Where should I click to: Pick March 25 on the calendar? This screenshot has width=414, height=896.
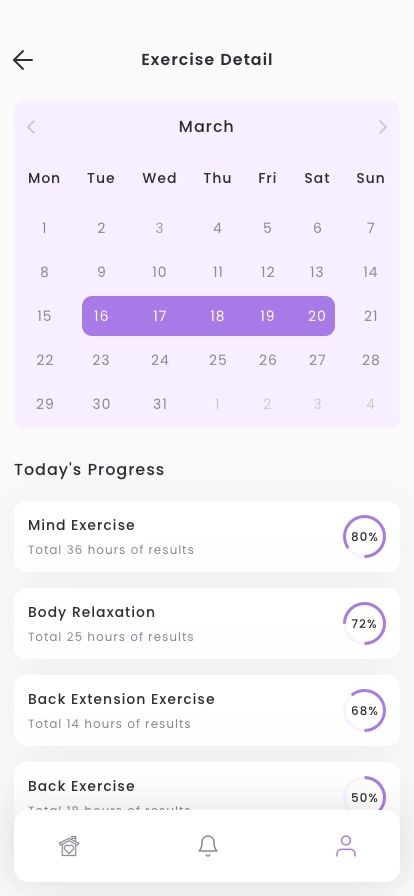point(217,360)
